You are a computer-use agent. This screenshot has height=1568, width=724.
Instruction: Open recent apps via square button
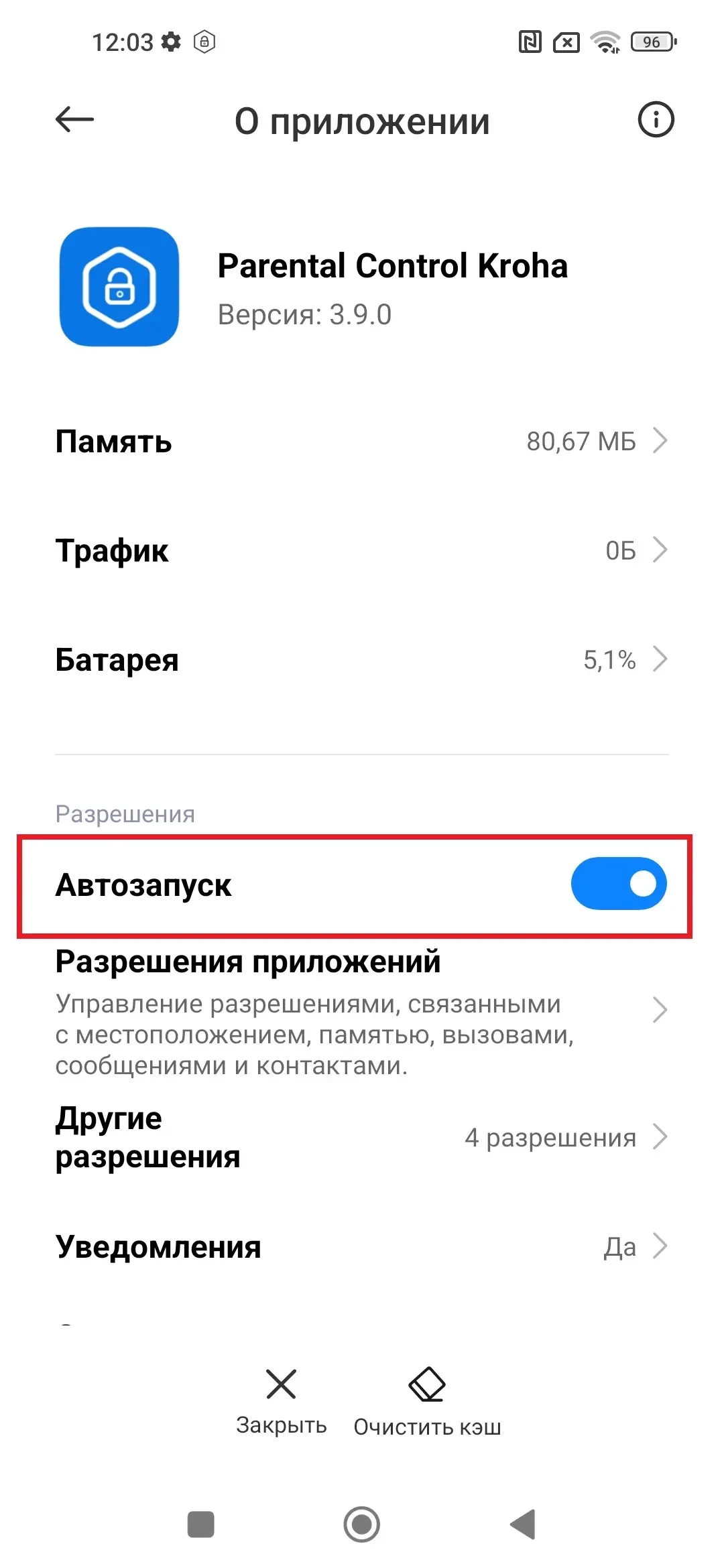[x=200, y=1524]
